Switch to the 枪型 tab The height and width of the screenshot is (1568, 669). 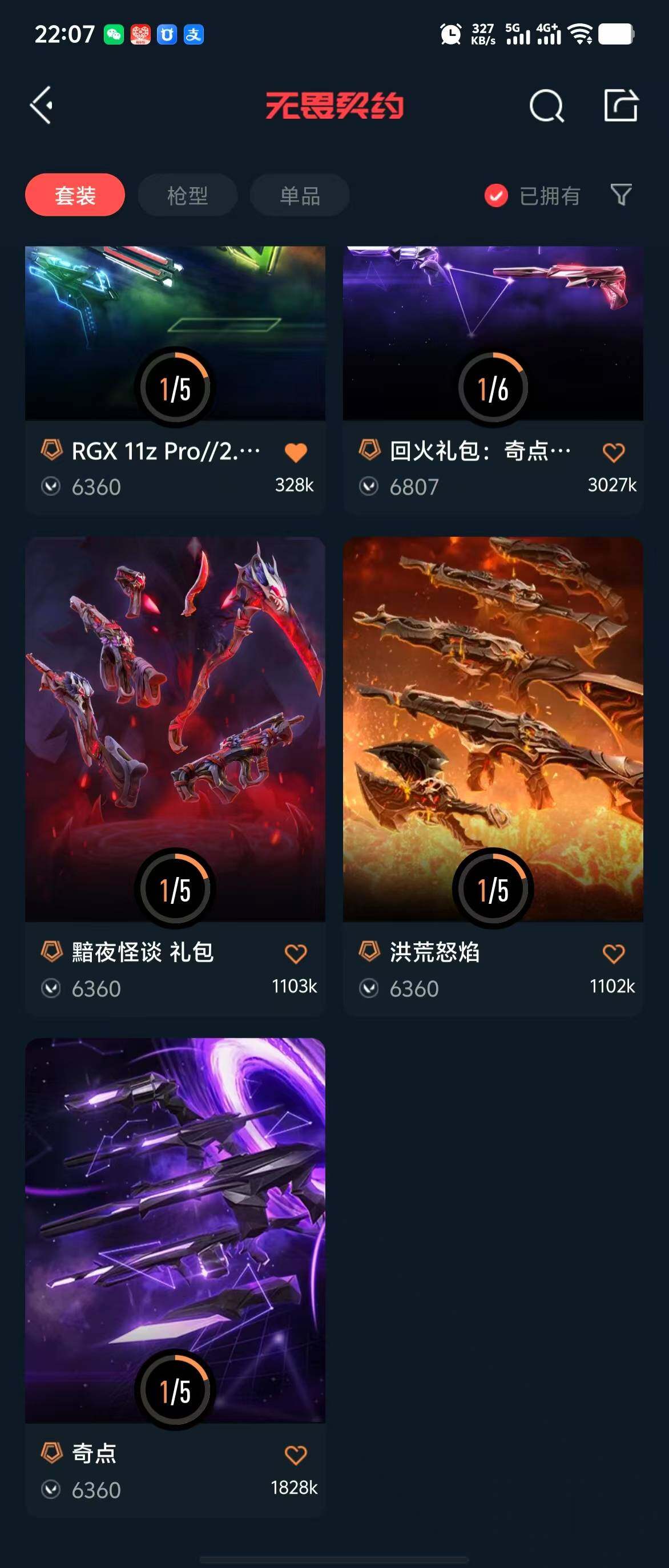pyautogui.click(x=187, y=195)
